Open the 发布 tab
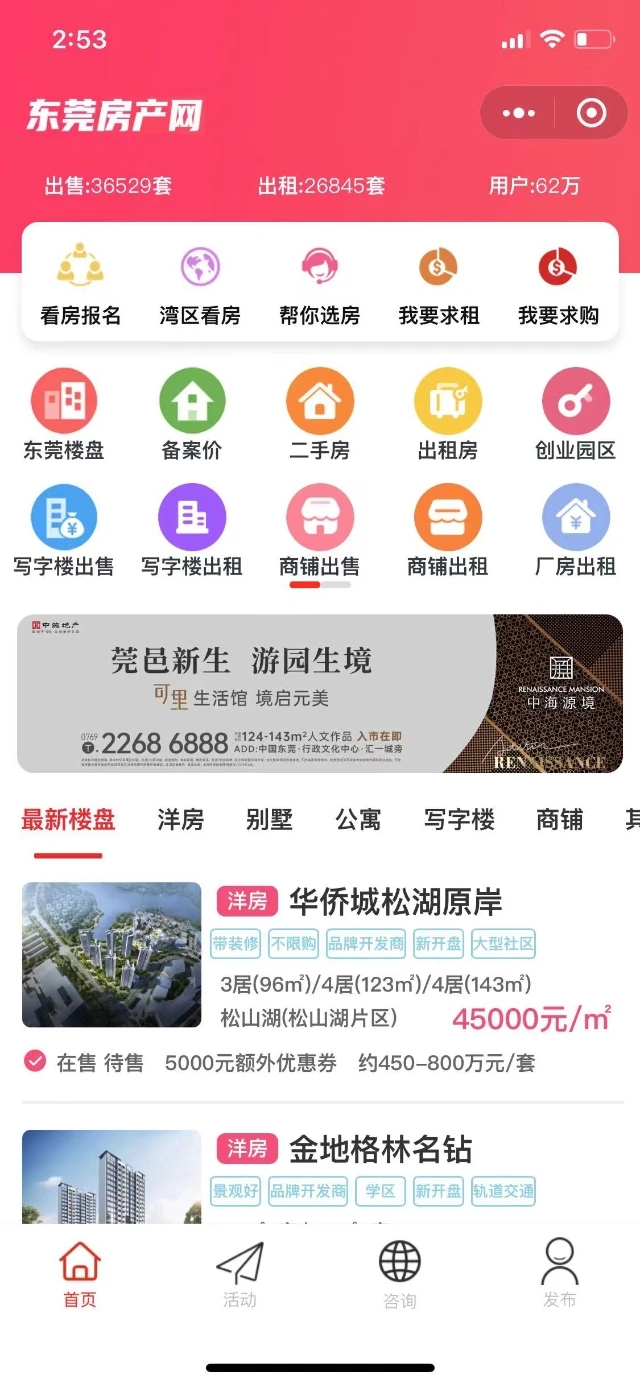 pos(560,1274)
